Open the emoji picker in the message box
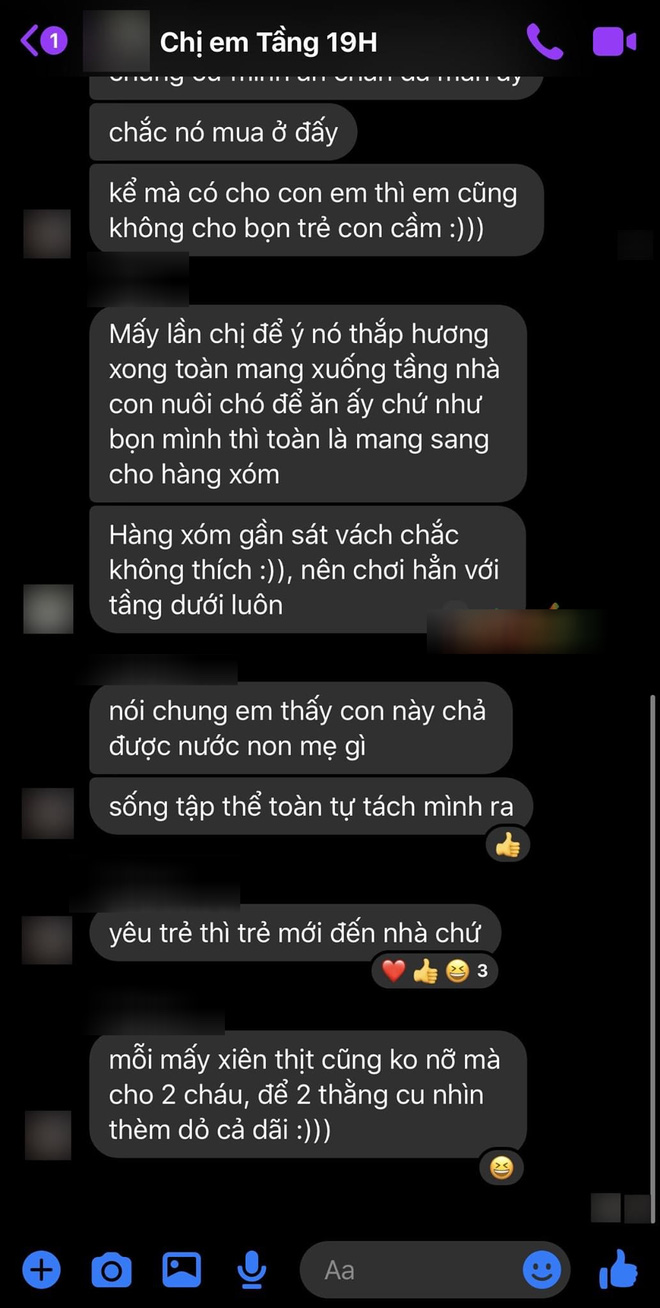The height and width of the screenshot is (1308, 660). click(x=542, y=1270)
